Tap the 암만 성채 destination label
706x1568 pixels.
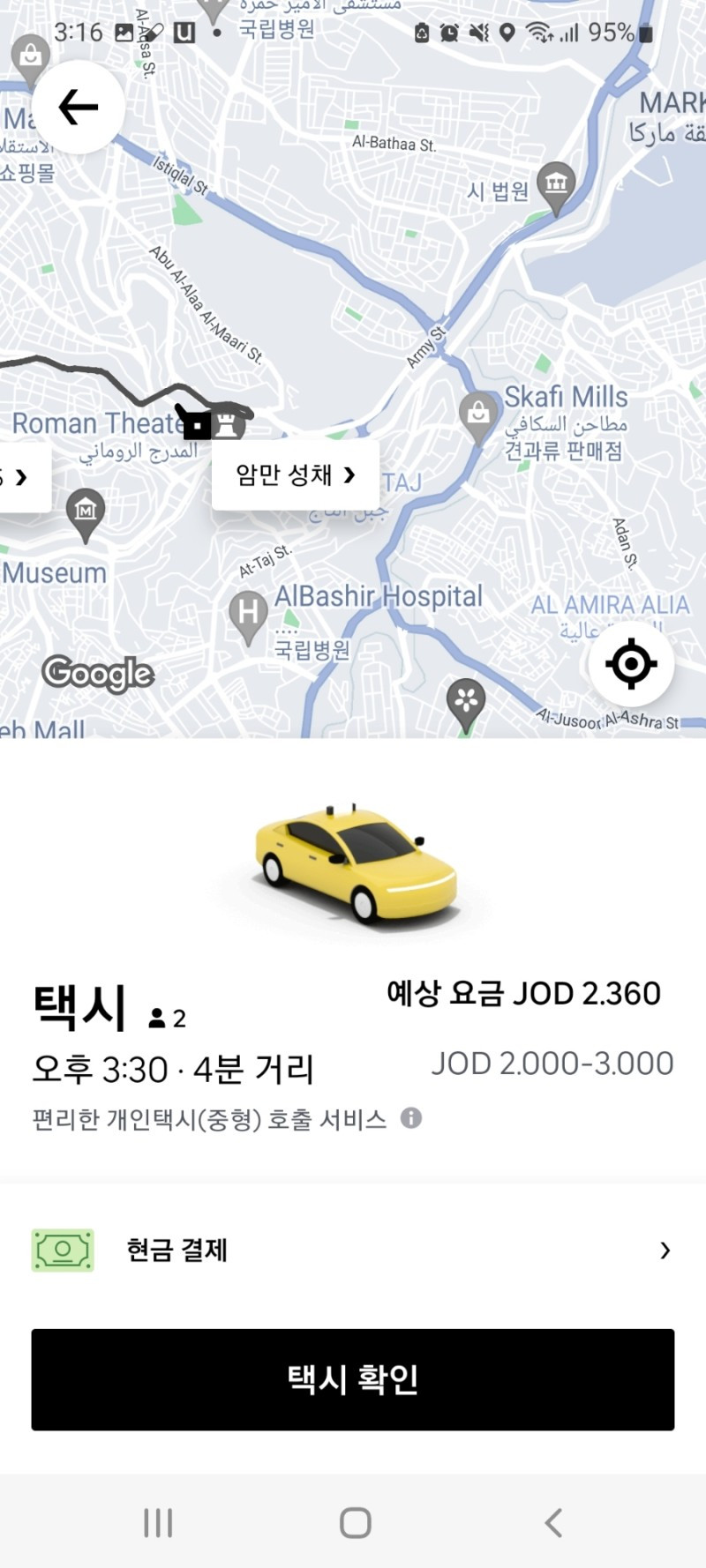(x=295, y=475)
